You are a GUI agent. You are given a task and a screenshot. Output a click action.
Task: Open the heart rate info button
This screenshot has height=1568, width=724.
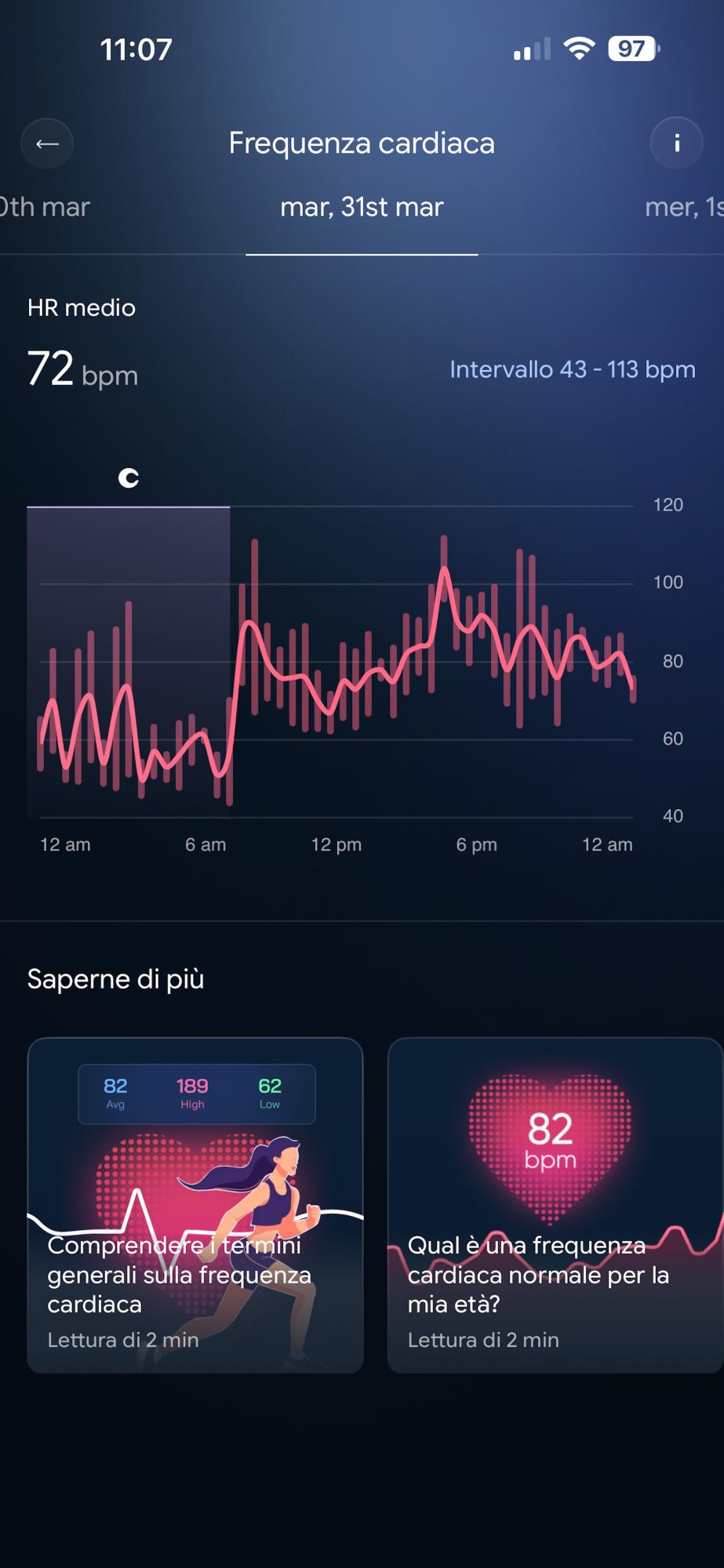coord(676,143)
